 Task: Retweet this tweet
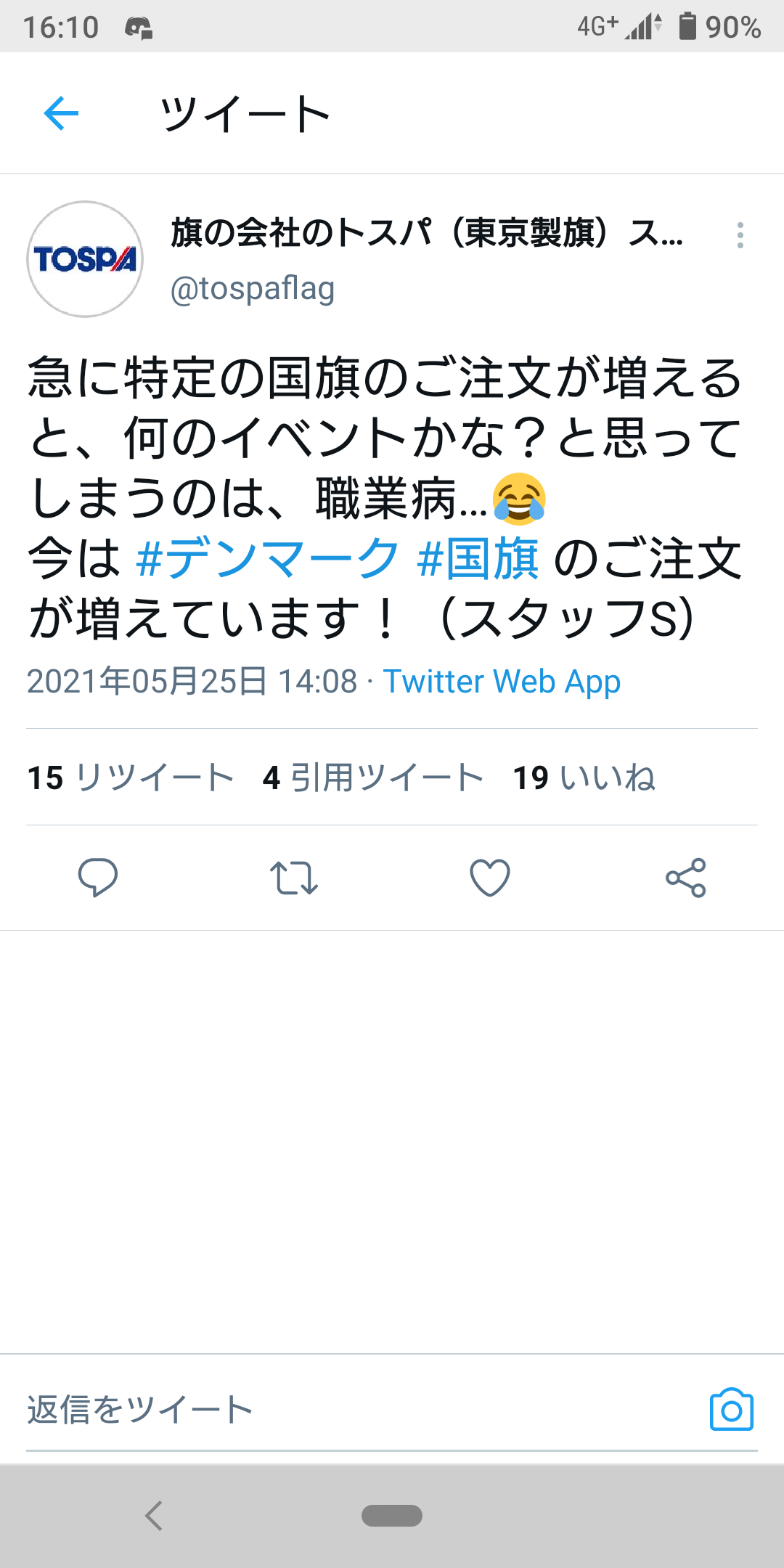click(294, 878)
